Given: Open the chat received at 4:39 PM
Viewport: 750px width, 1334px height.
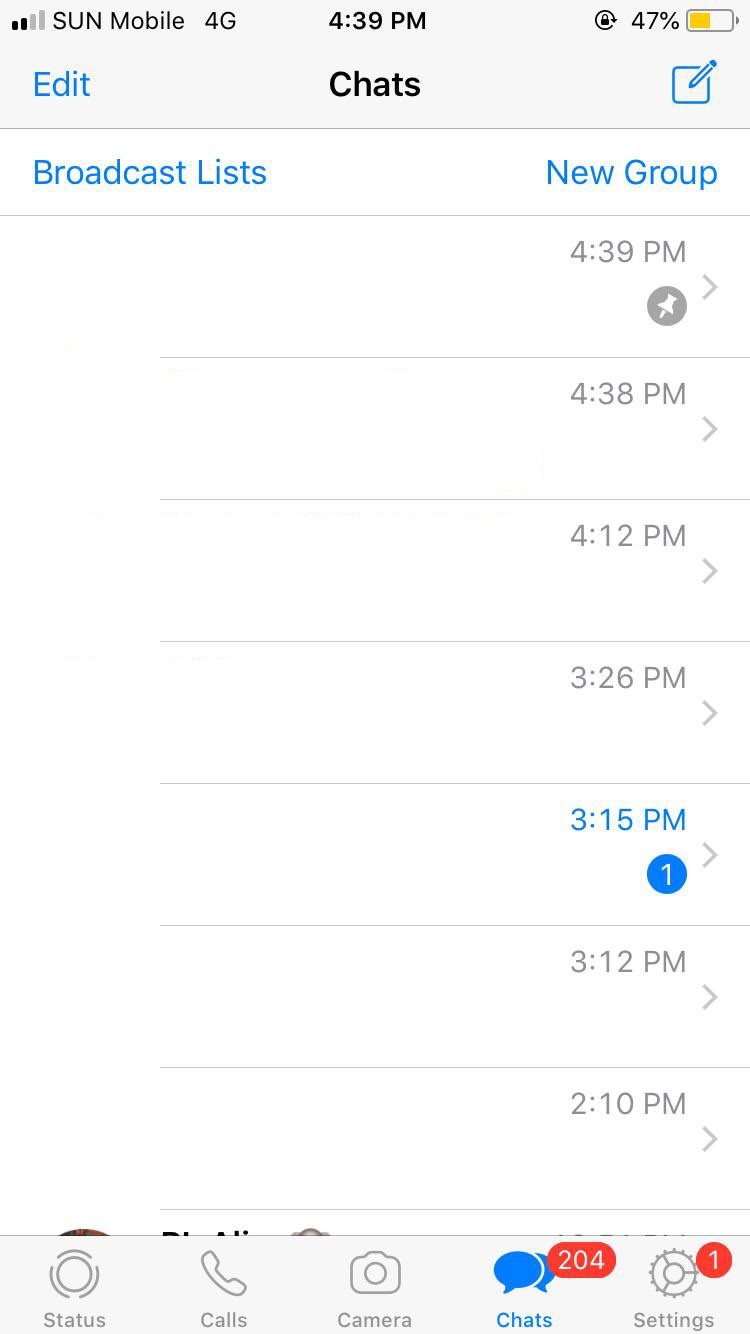Looking at the screenshot, I should [x=375, y=285].
